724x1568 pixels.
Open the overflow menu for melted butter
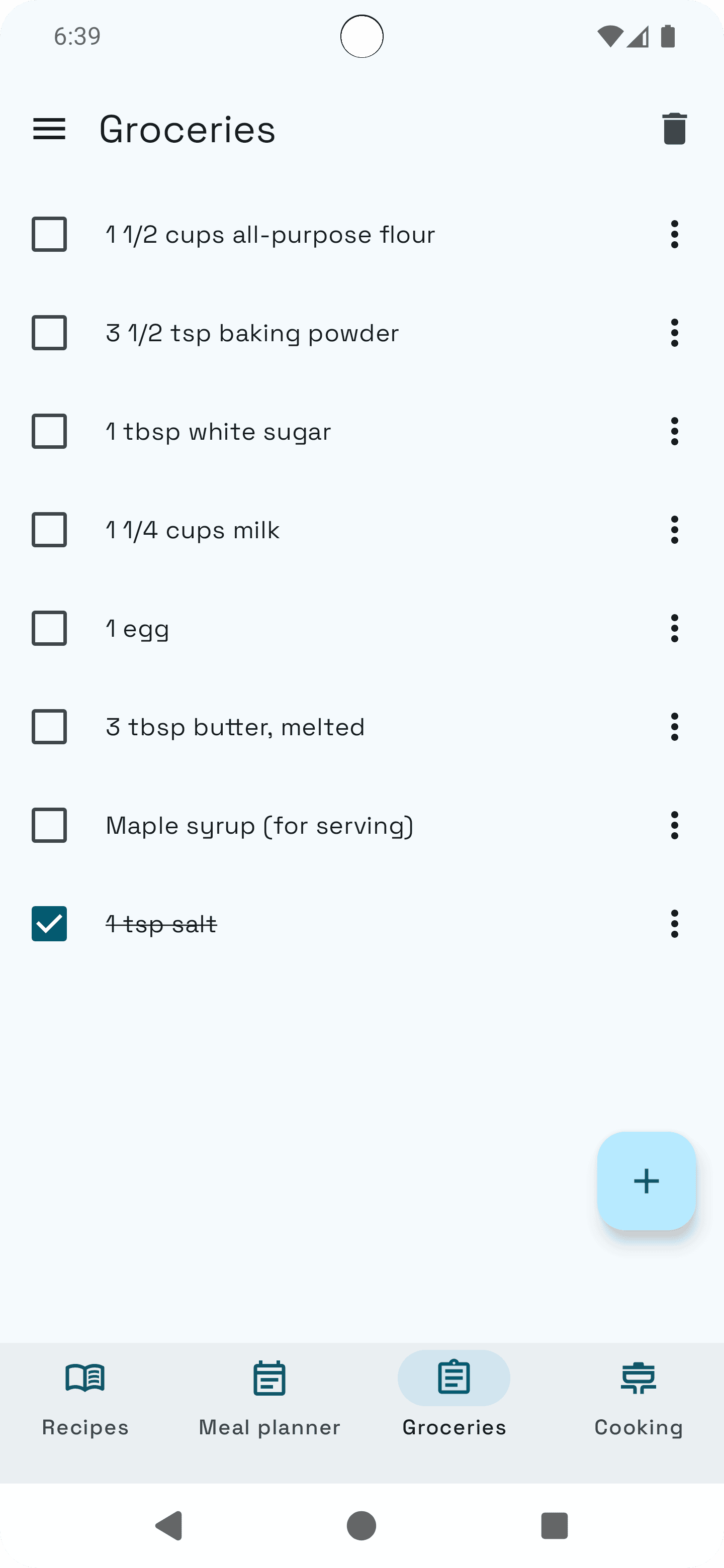674,727
